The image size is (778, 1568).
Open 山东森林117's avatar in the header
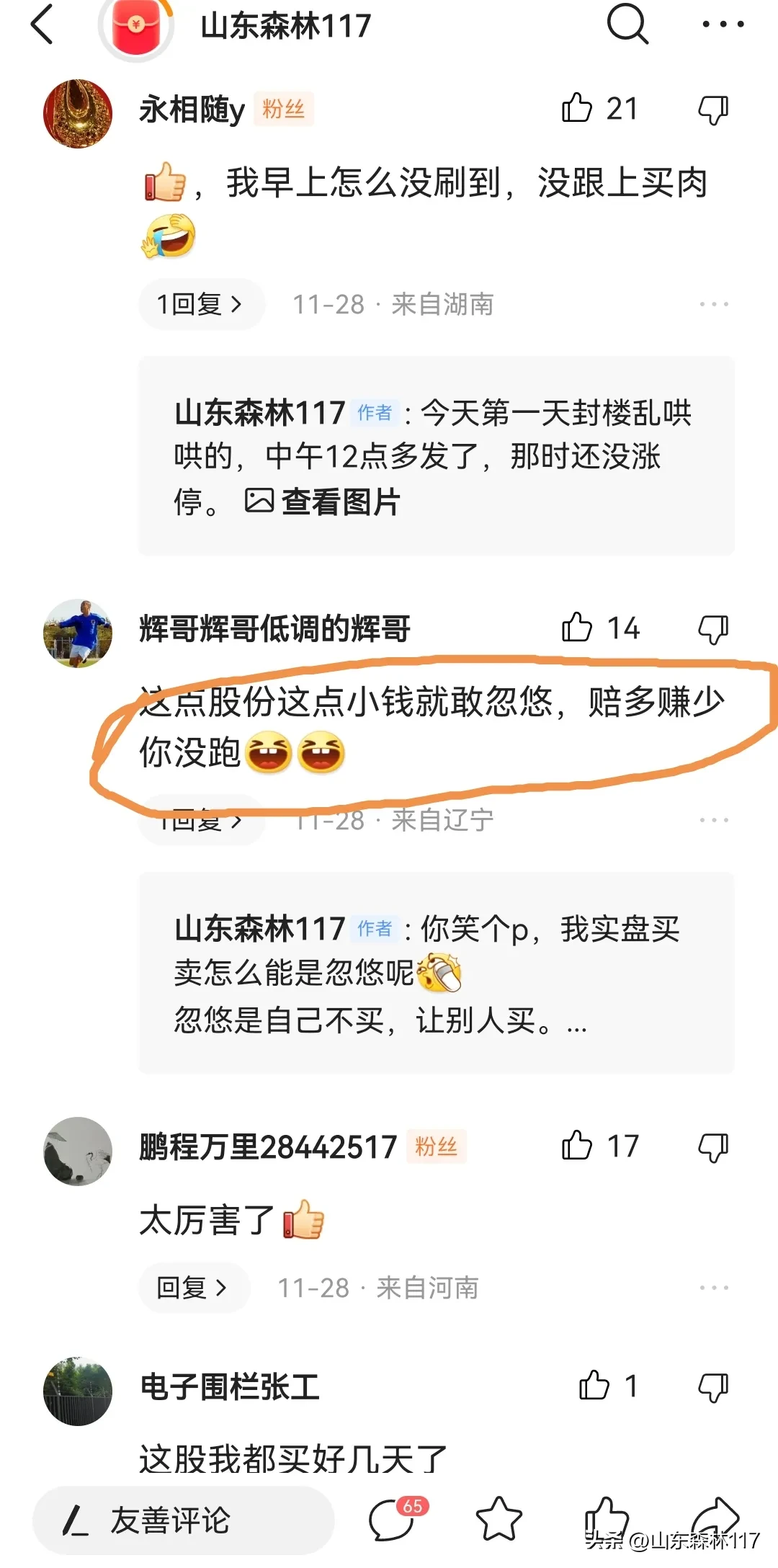point(136,26)
